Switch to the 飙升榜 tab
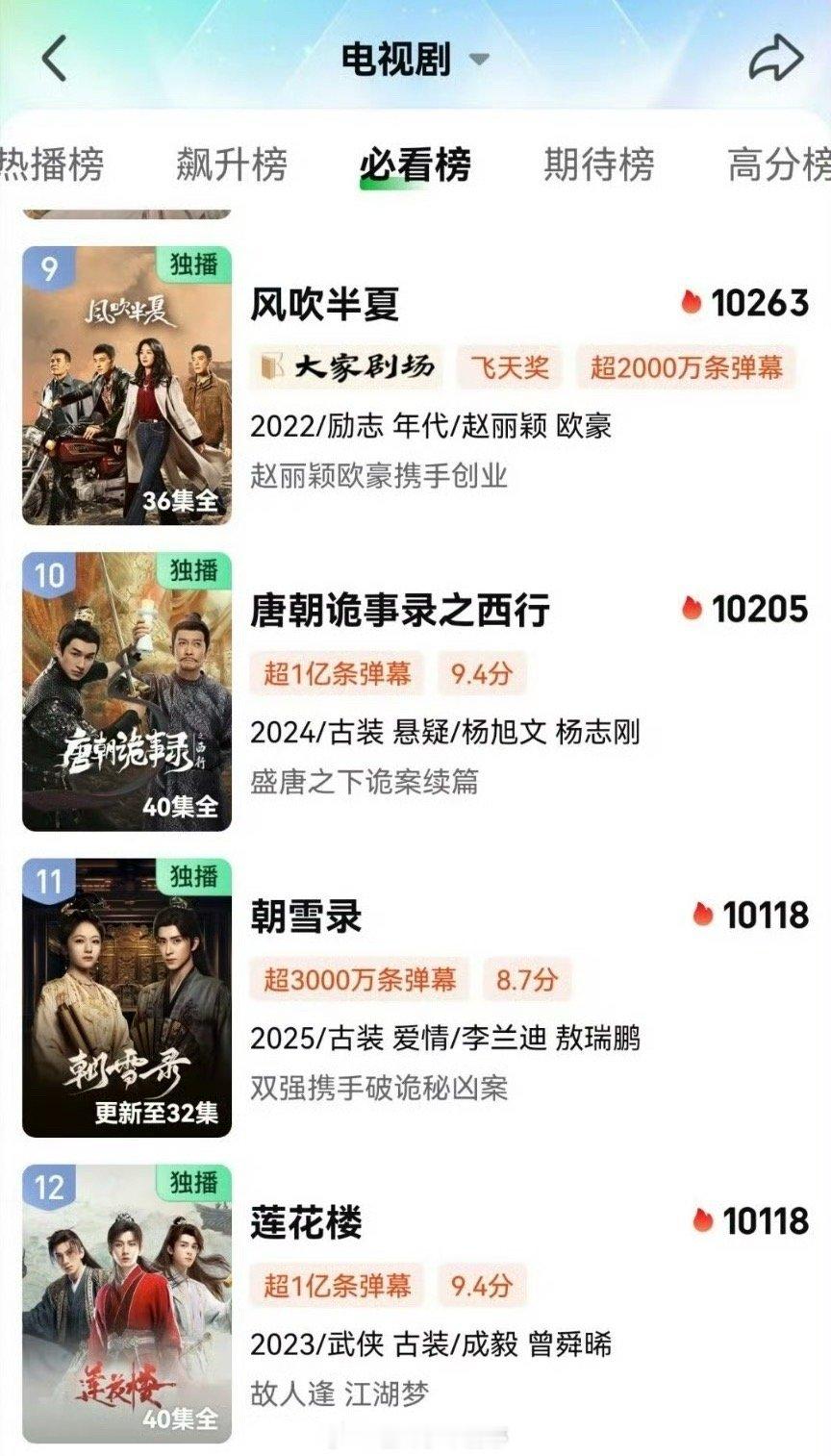The width and height of the screenshot is (831, 1456). pos(232,164)
